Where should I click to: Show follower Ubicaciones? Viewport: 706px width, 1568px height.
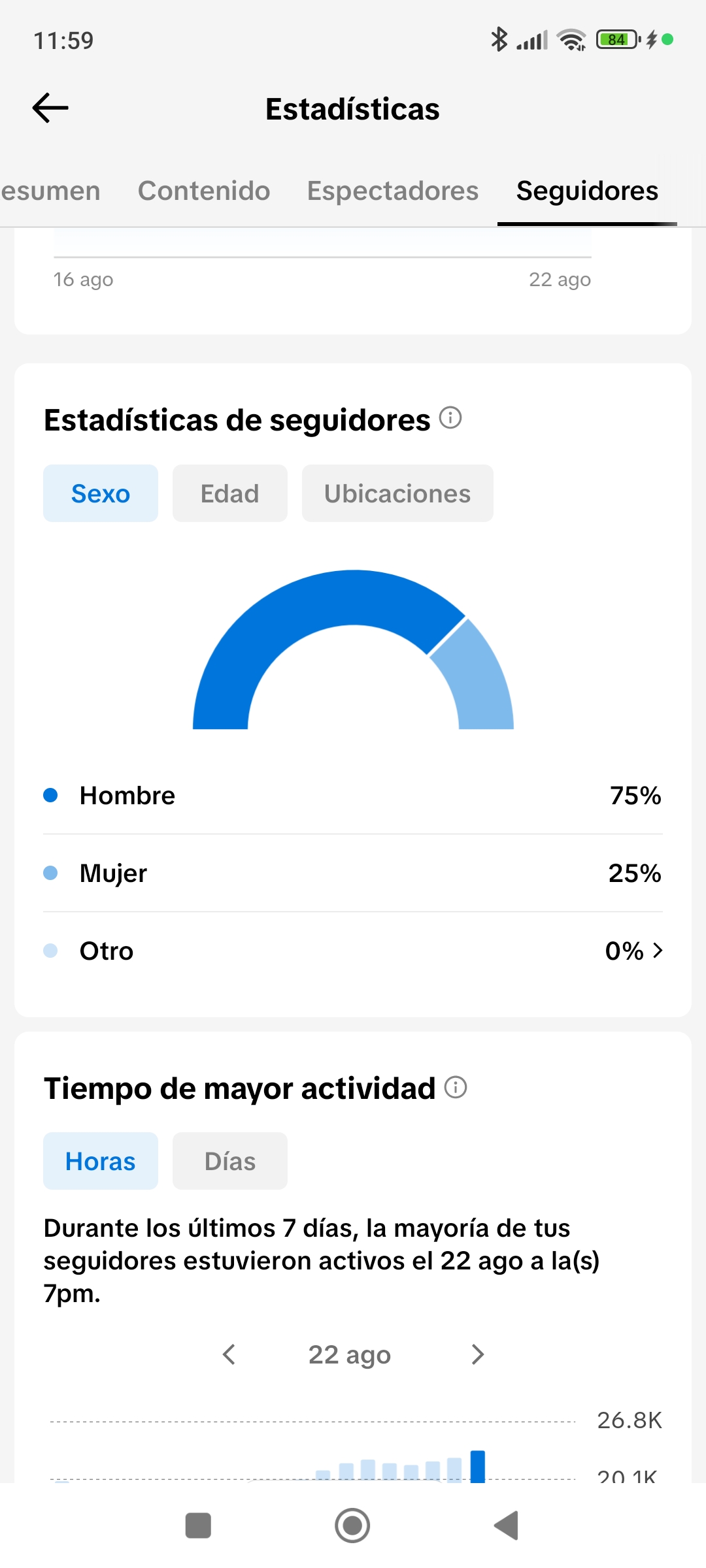tap(397, 493)
